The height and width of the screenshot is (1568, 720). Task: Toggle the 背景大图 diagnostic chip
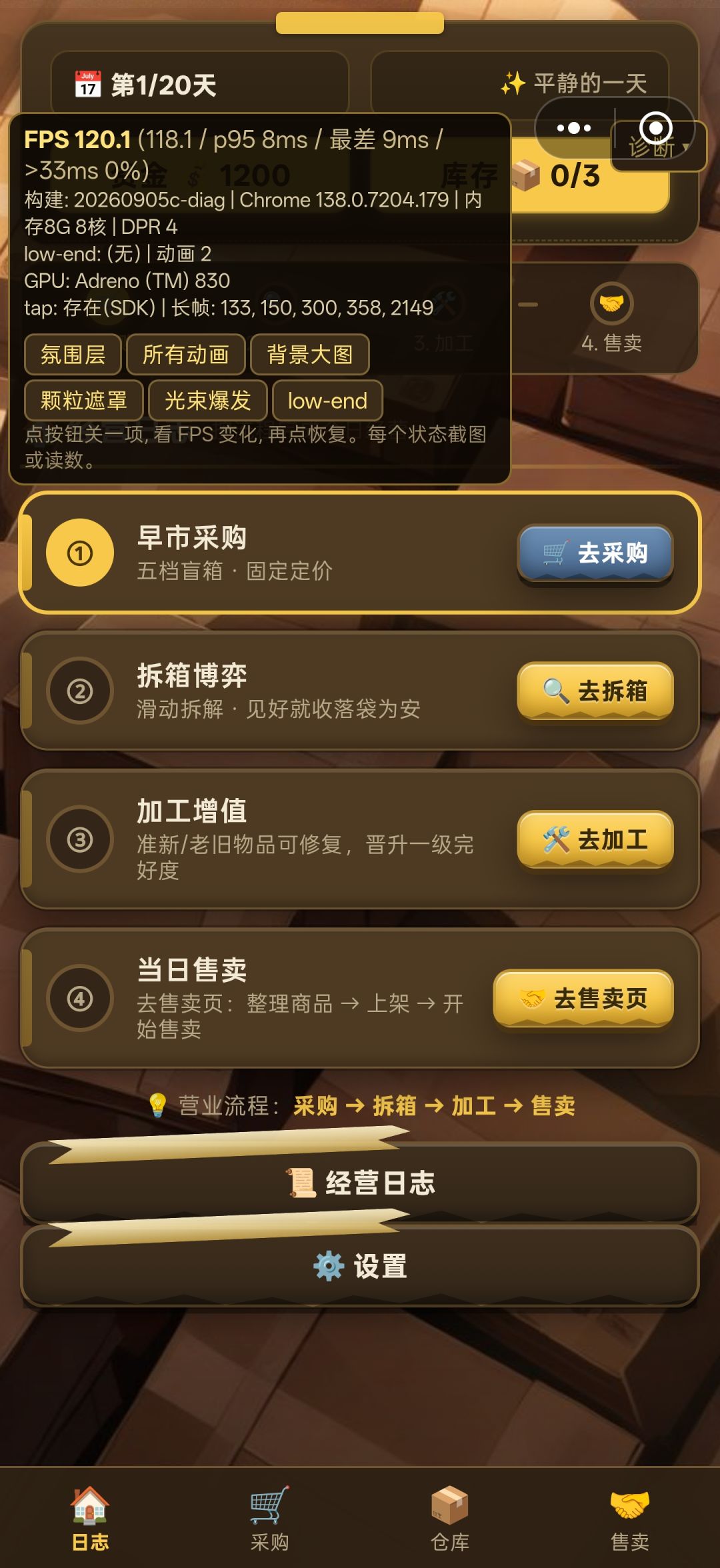(310, 355)
